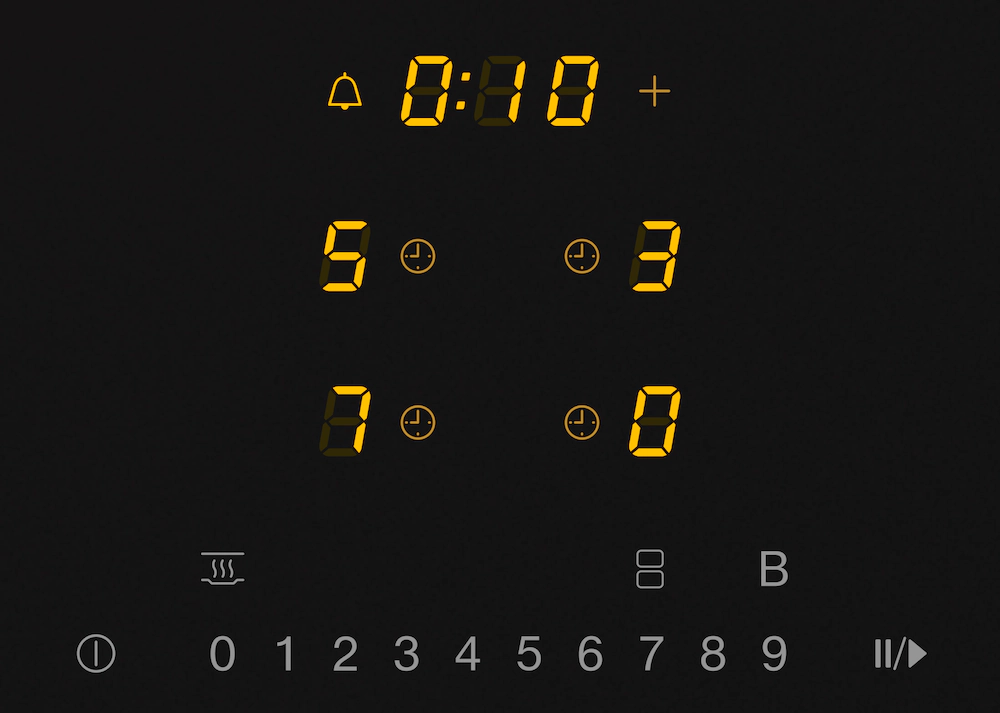This screenshot has height=713, width=1000.
Task: Turn on the keep-warm function
Action: point(222,568)
